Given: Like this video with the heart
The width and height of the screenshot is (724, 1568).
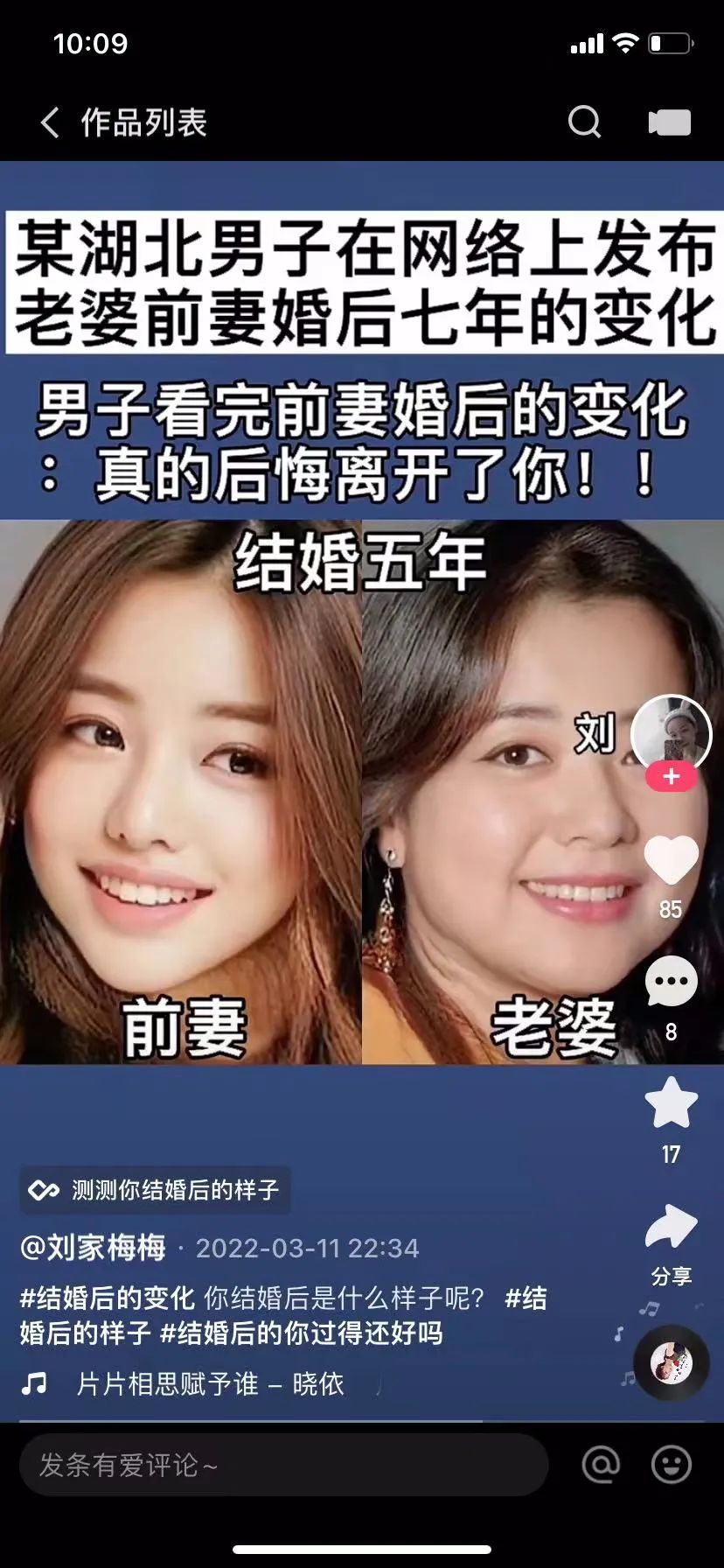Looking at the screenshot, I should point(671,860).
